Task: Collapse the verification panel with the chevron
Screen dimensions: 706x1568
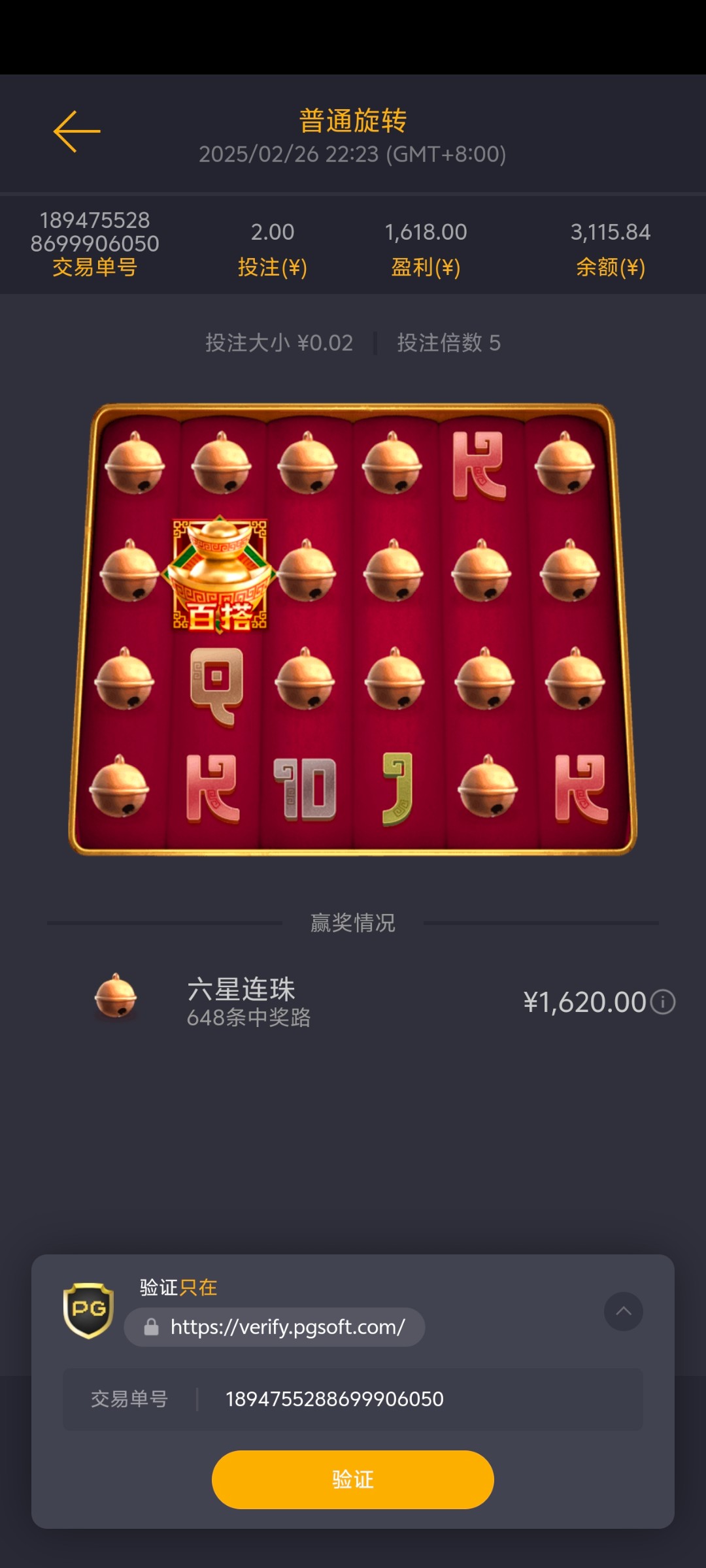Action: (x=624, y=1311)
